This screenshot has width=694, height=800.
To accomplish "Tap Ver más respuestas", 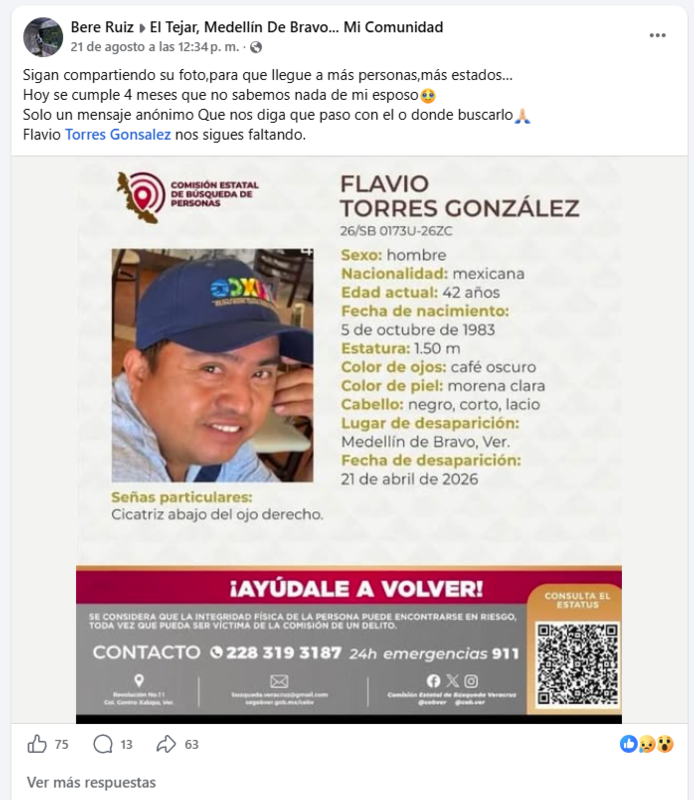I will pyautogui.click(x=91, y=782).
